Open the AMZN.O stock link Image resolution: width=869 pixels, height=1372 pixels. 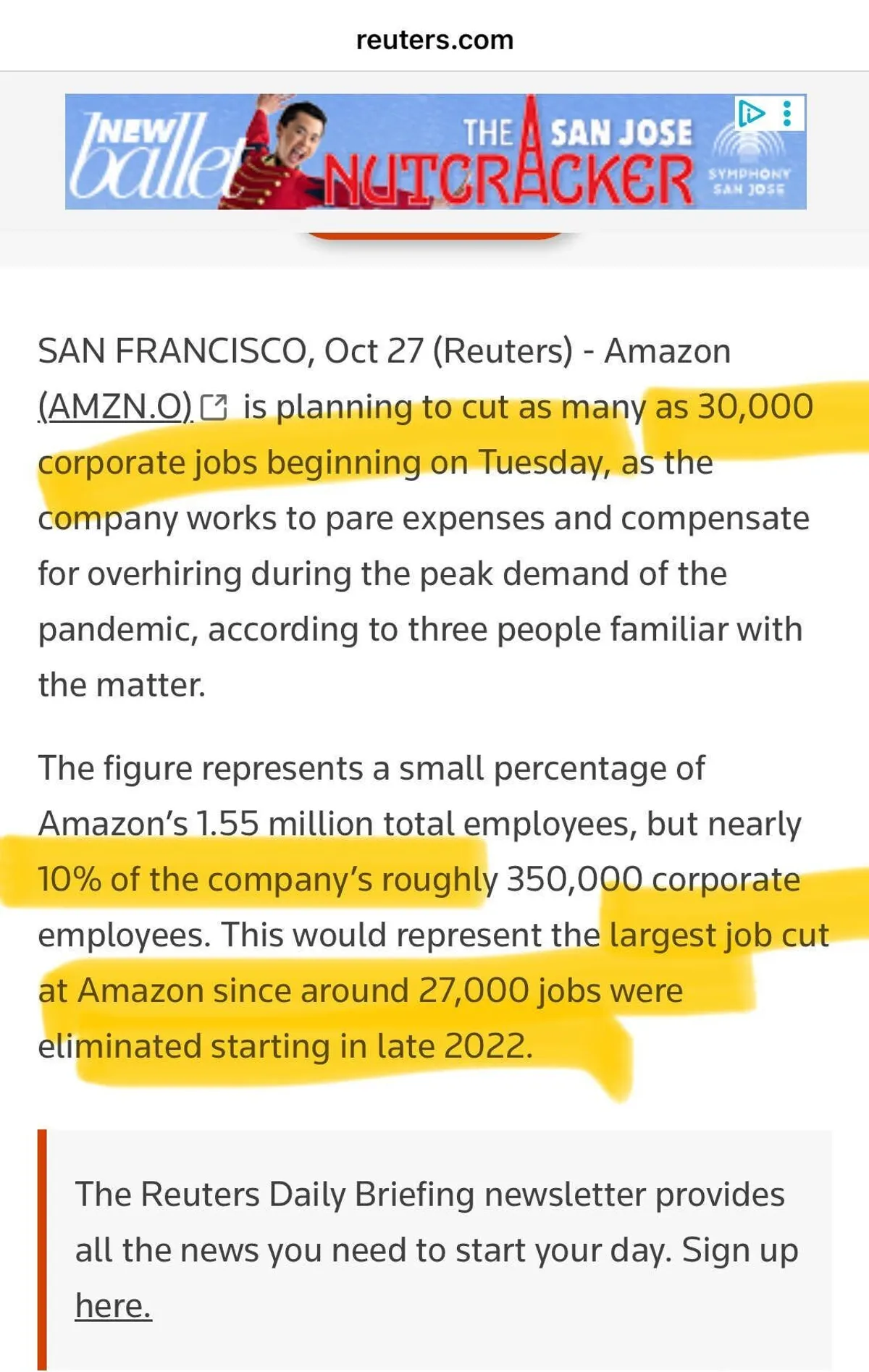(116, 407)
